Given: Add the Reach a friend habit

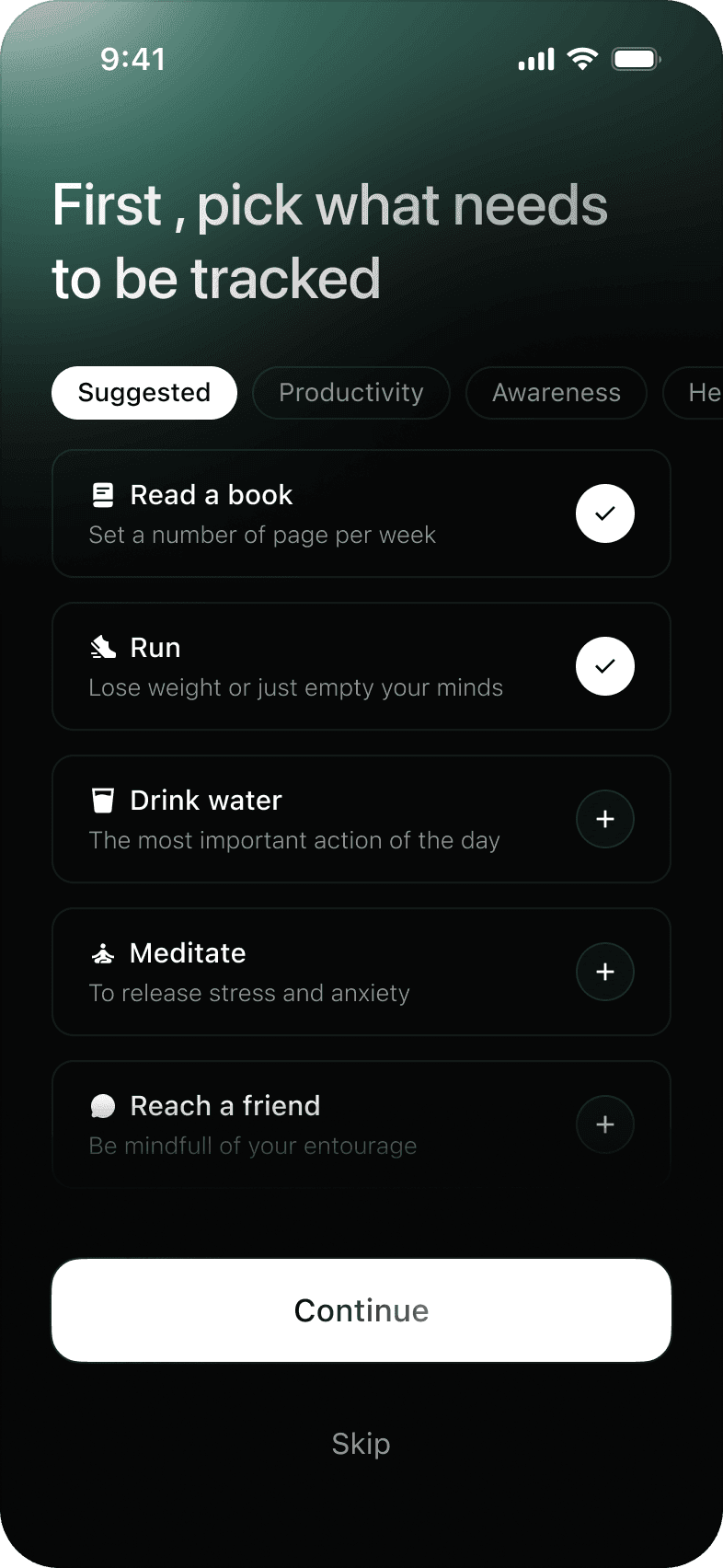Looking at the screenshot, I should click(604, 1124).
